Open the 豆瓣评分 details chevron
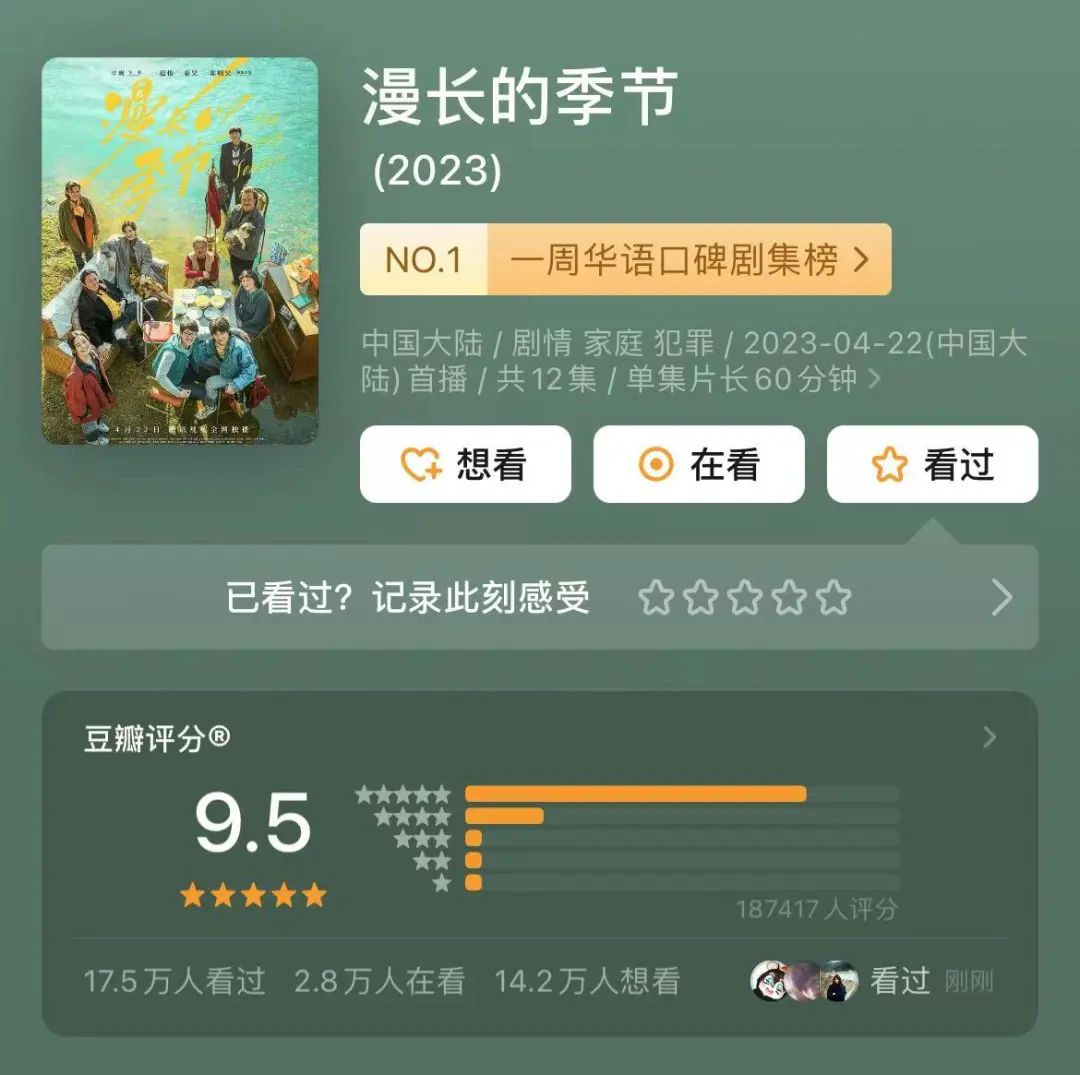Viewport: 1080px width, 1075px height. (x=990, y=737)
